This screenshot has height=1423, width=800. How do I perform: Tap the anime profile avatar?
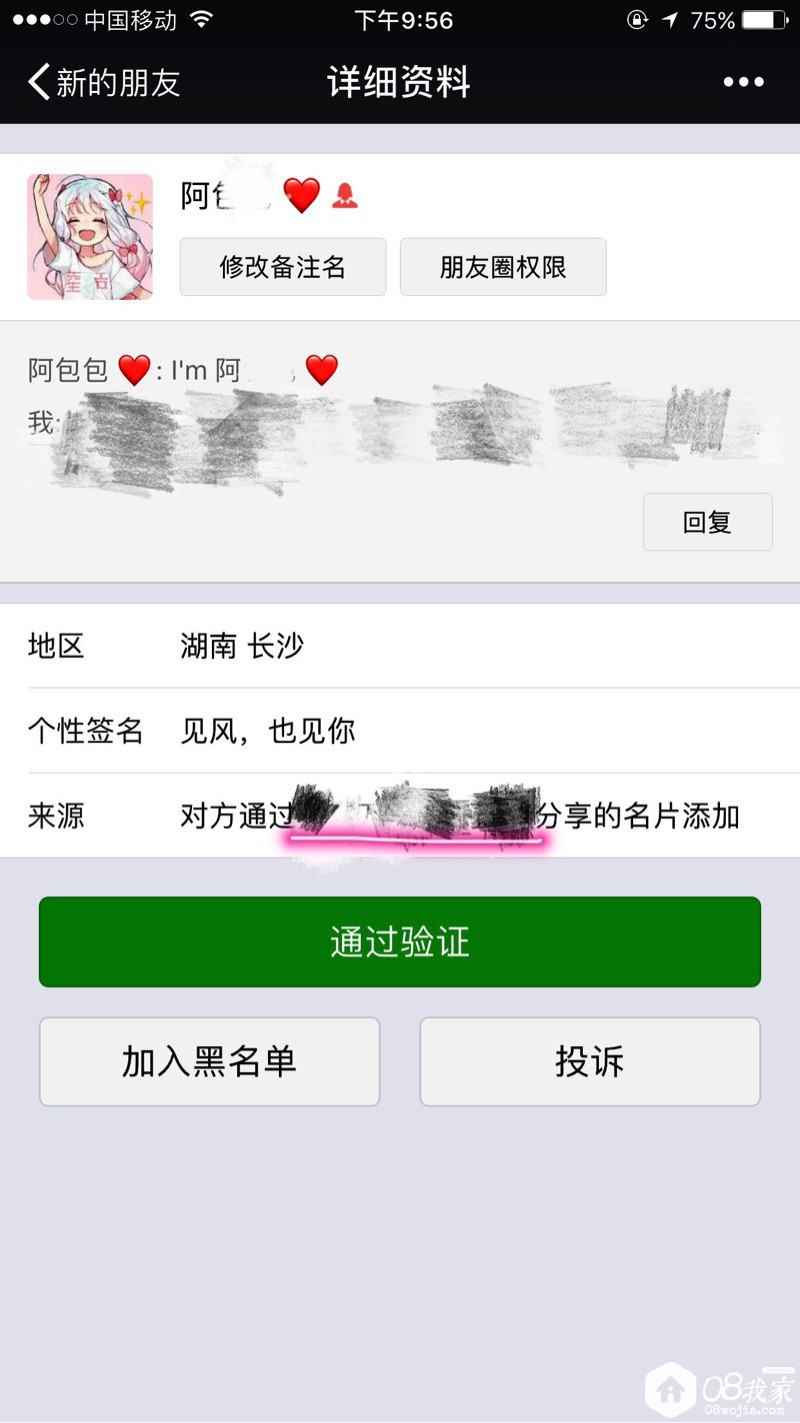click(x=90, y=237)
